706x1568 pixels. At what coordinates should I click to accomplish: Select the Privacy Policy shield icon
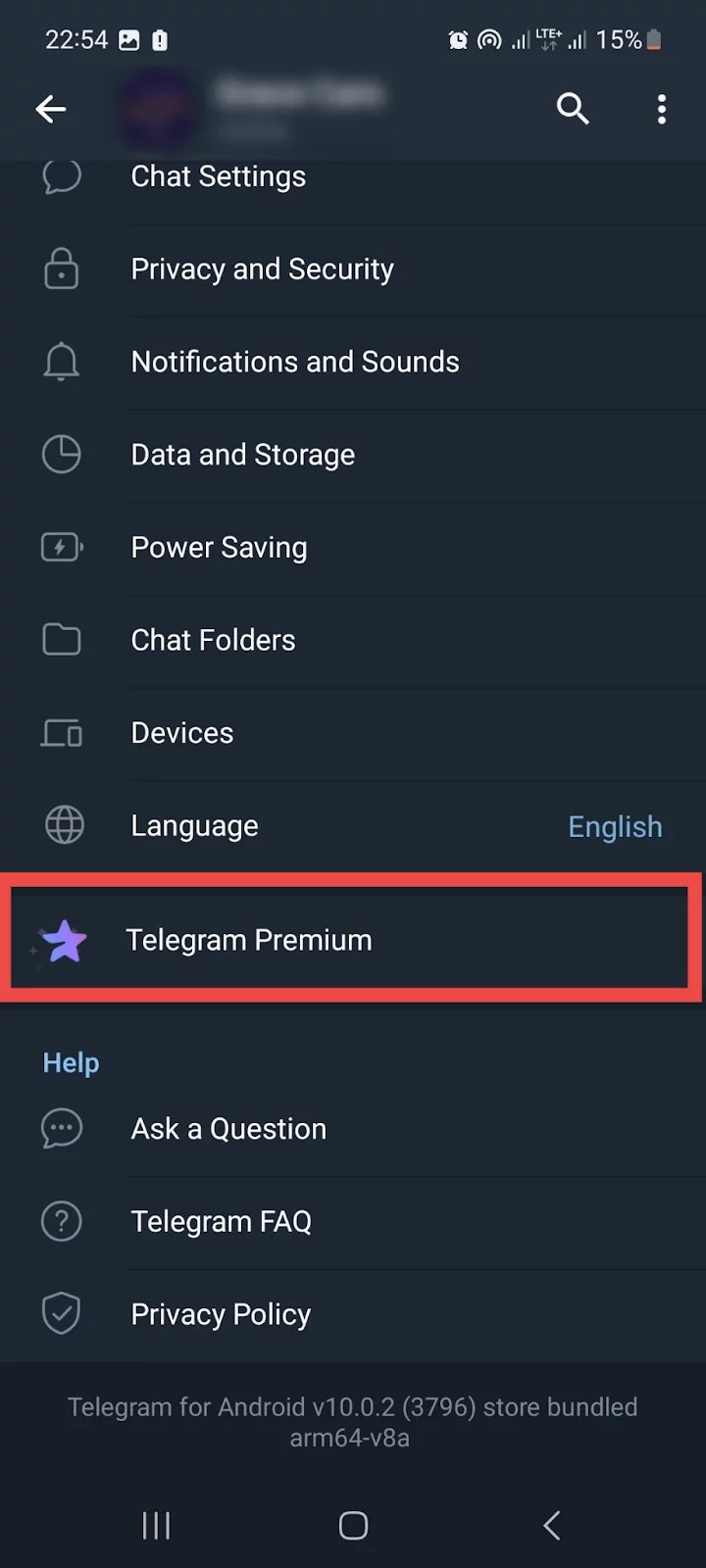(61, 1313)
